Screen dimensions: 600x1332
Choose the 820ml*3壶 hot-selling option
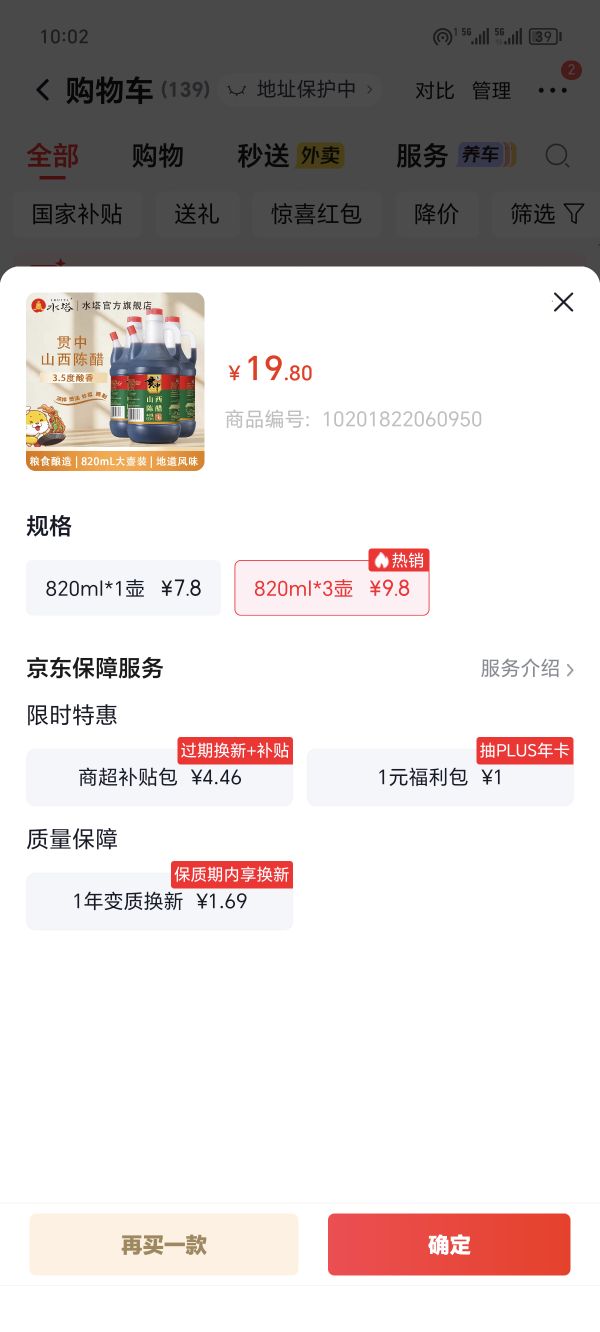pyautogui.click(x=332, y=588)
